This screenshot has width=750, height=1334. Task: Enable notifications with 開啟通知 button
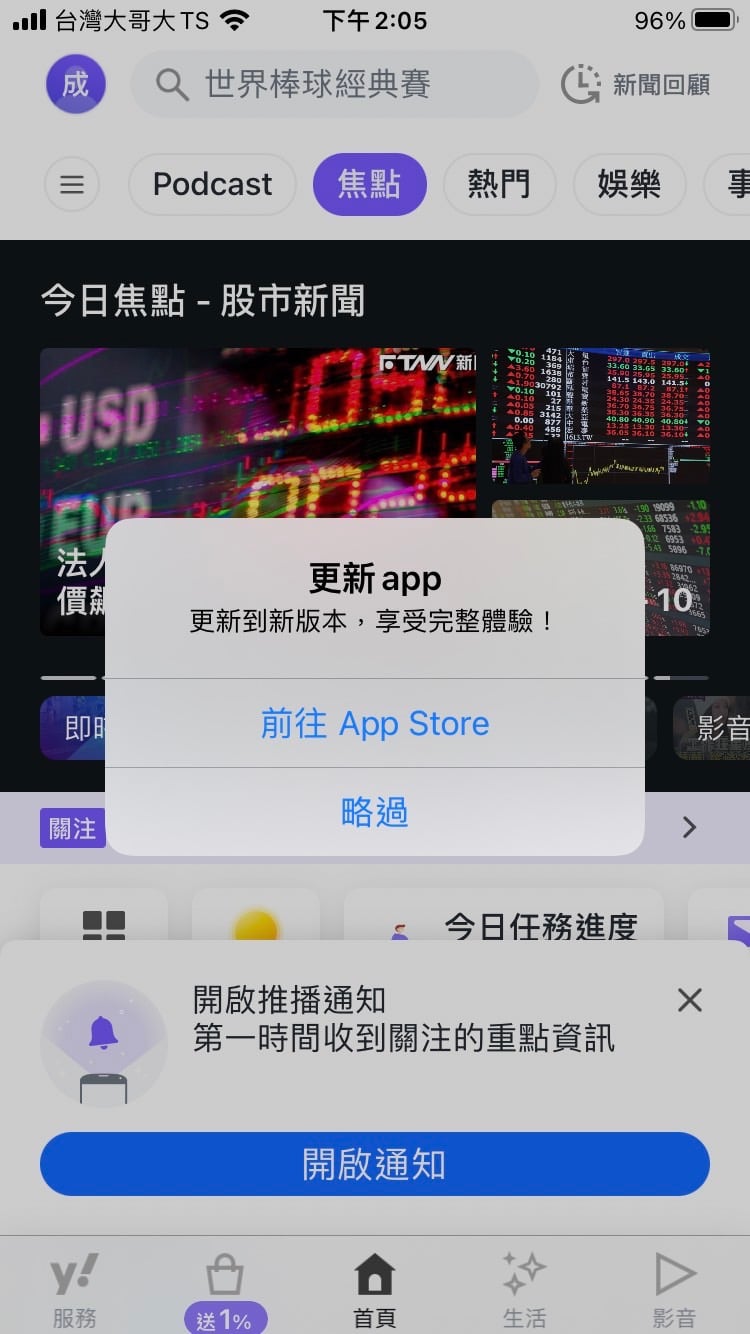click(x=375, y=1164)
